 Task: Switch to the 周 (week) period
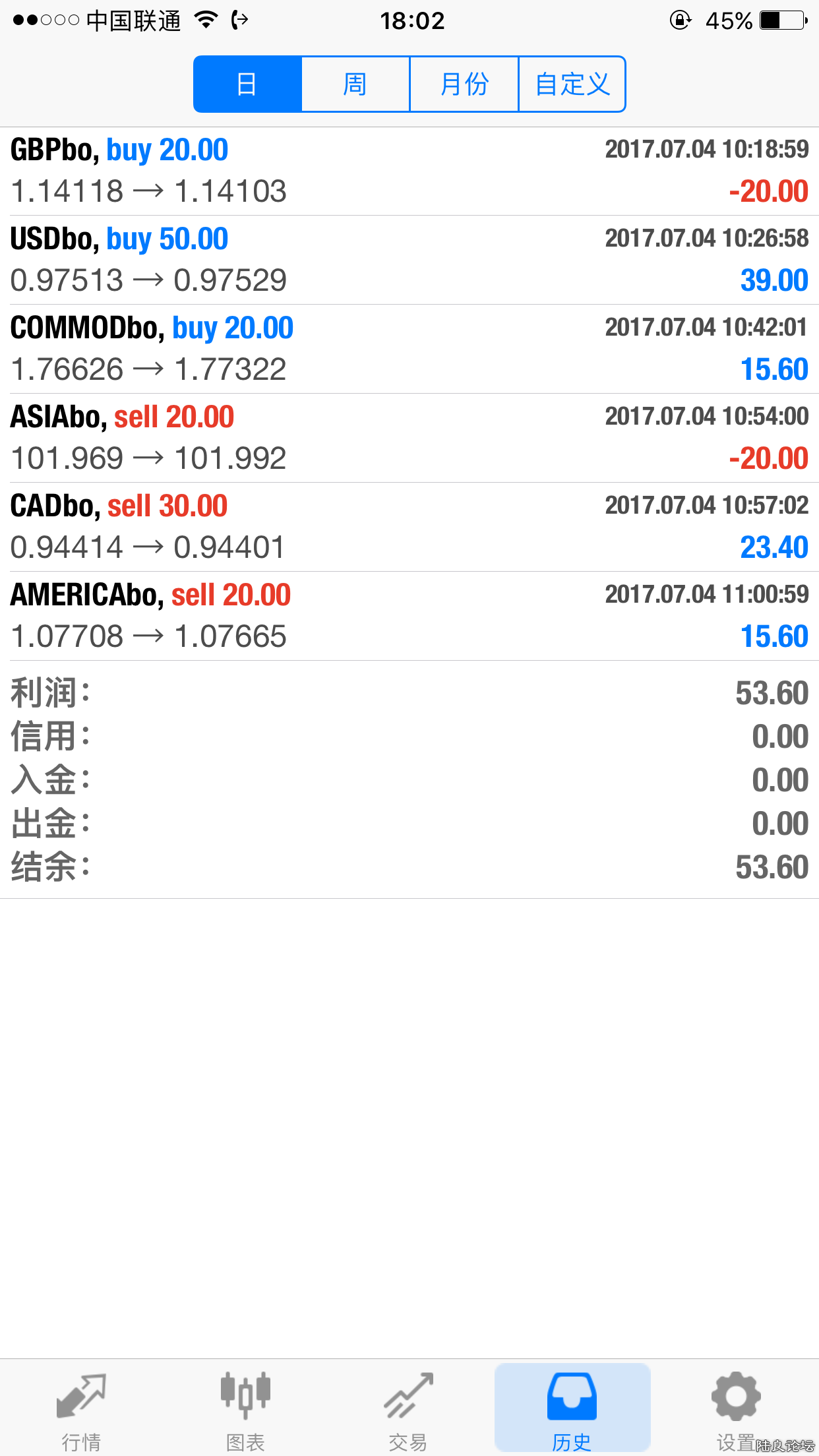point(355,84)
